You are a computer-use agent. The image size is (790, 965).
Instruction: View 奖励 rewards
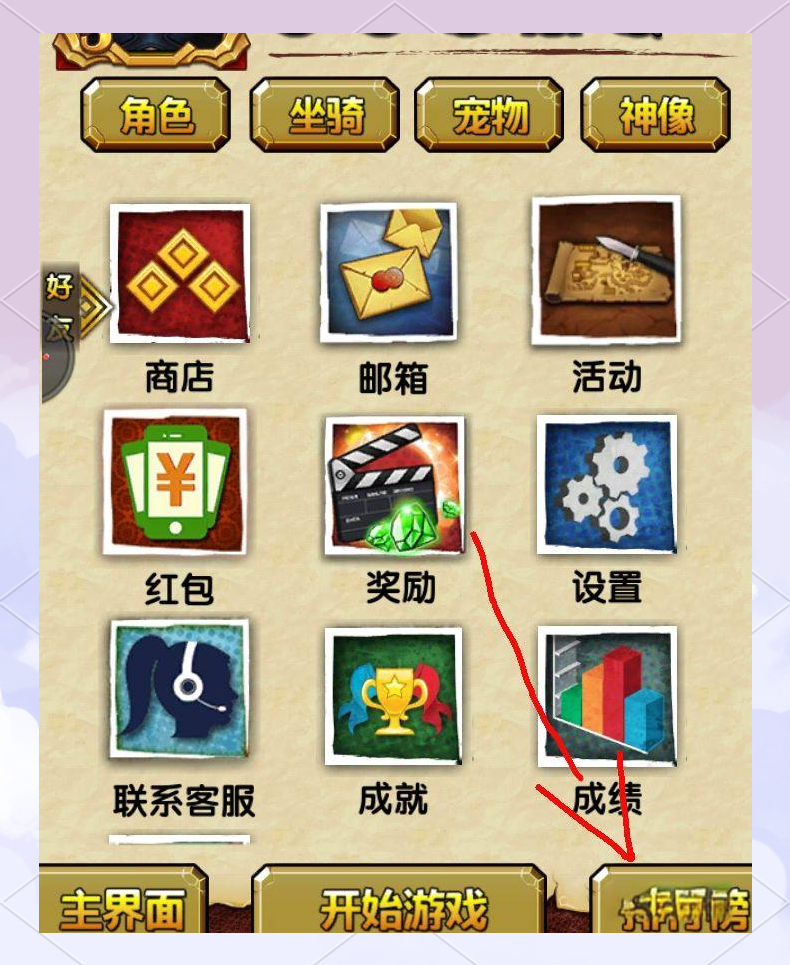pyautogui.click(x=395, y=485)
